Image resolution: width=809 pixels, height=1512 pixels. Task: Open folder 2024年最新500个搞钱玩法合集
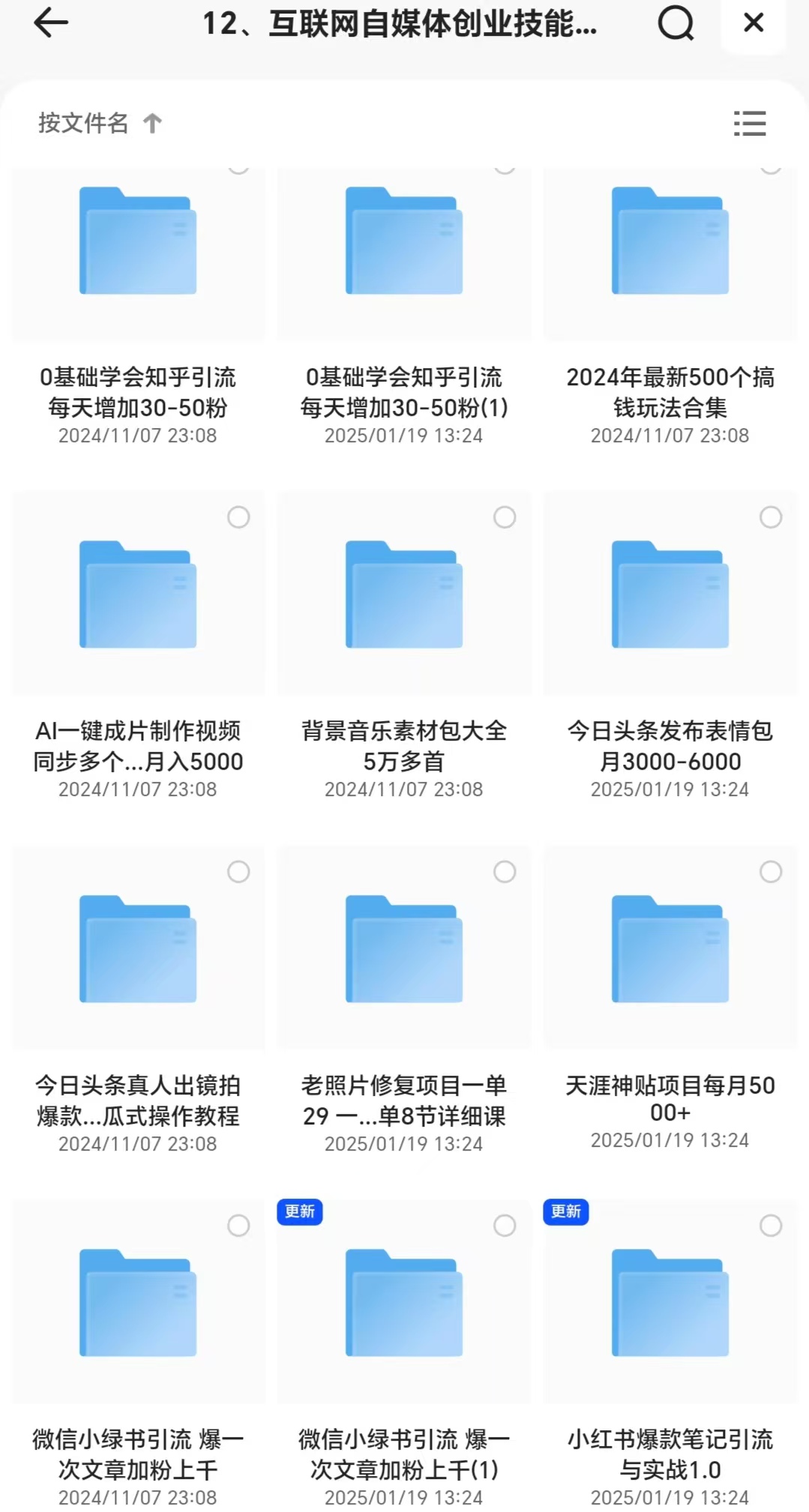[670, 241]
